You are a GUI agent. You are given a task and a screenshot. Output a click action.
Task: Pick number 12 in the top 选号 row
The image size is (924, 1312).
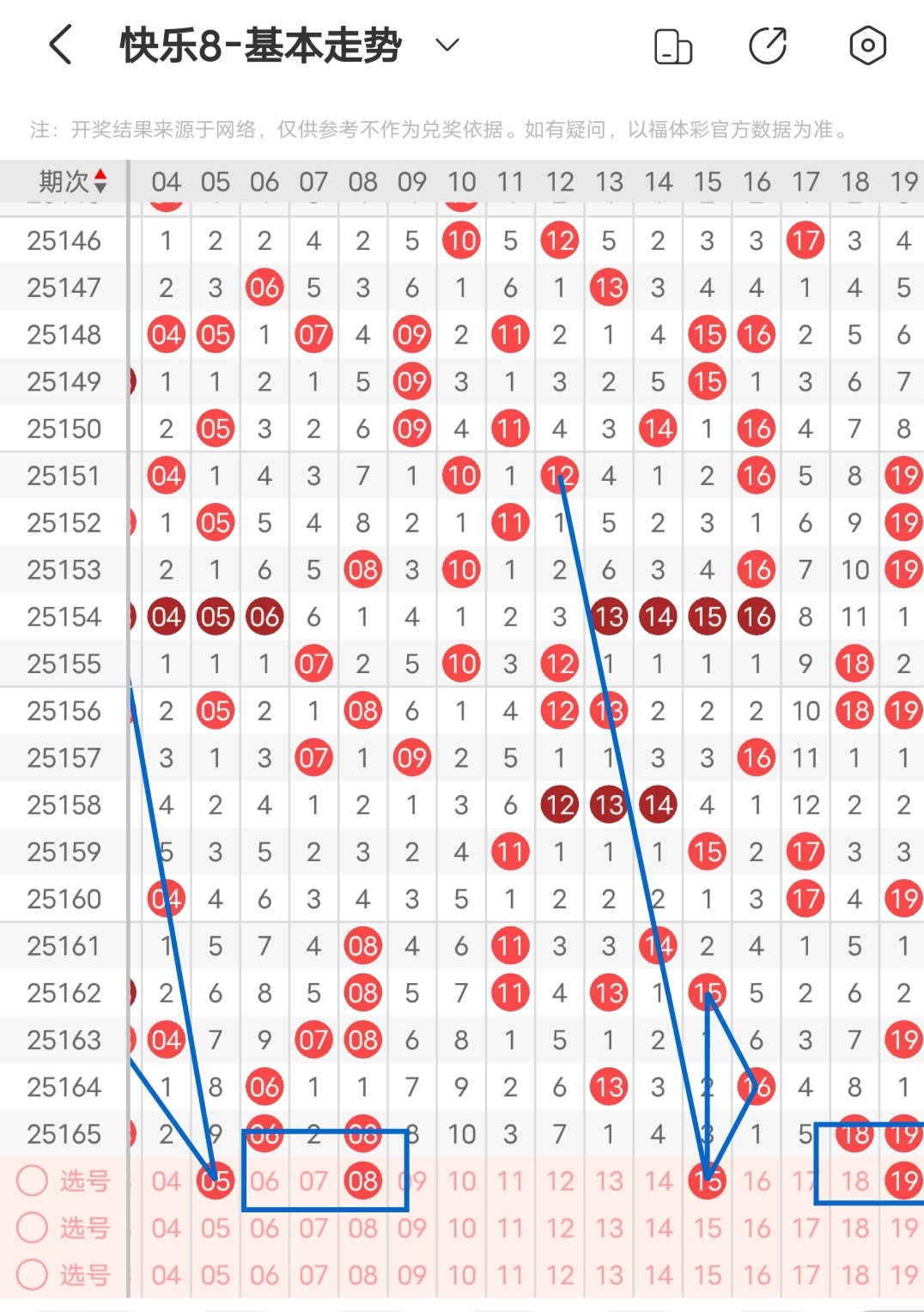(x=559, y=1181)
